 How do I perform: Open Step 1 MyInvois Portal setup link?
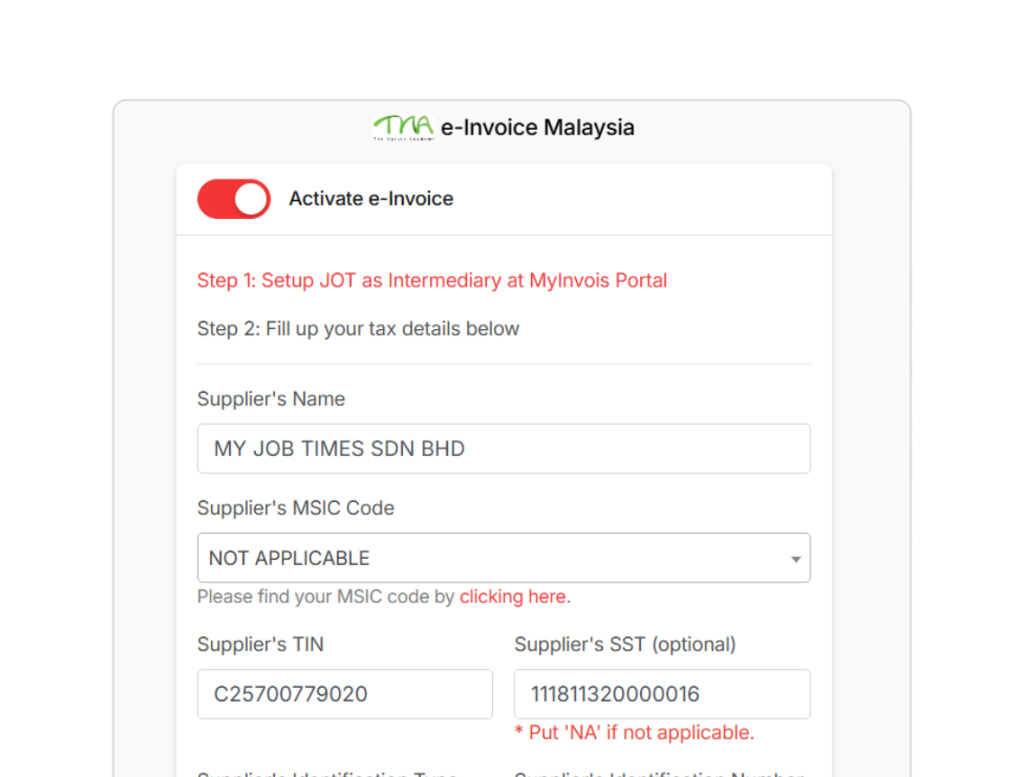pyautogui.click(x=432, y=281)
